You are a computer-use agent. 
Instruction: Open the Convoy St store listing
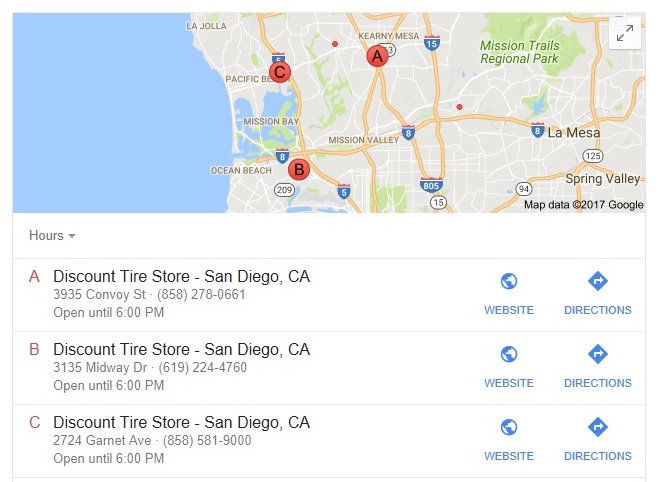click(181, 277)
